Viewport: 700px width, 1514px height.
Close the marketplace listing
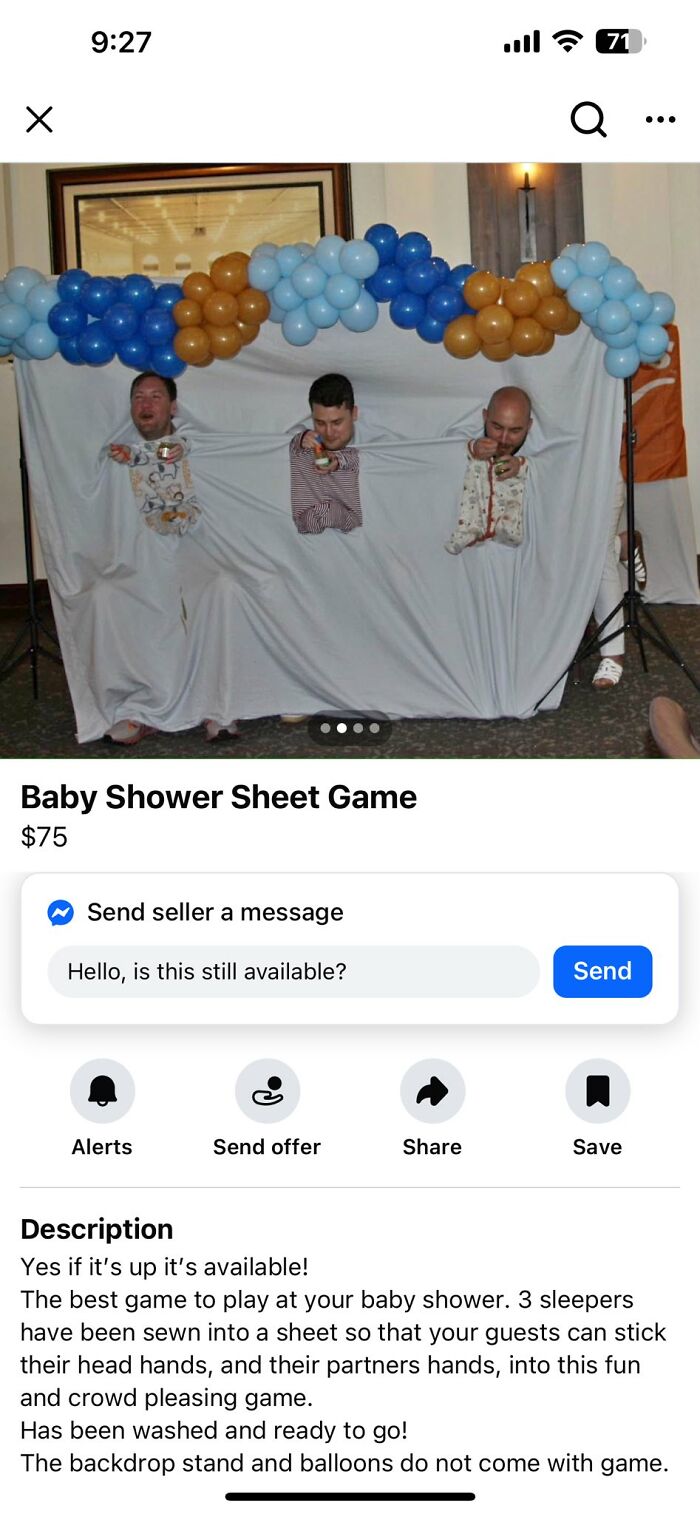pos(39,120)
